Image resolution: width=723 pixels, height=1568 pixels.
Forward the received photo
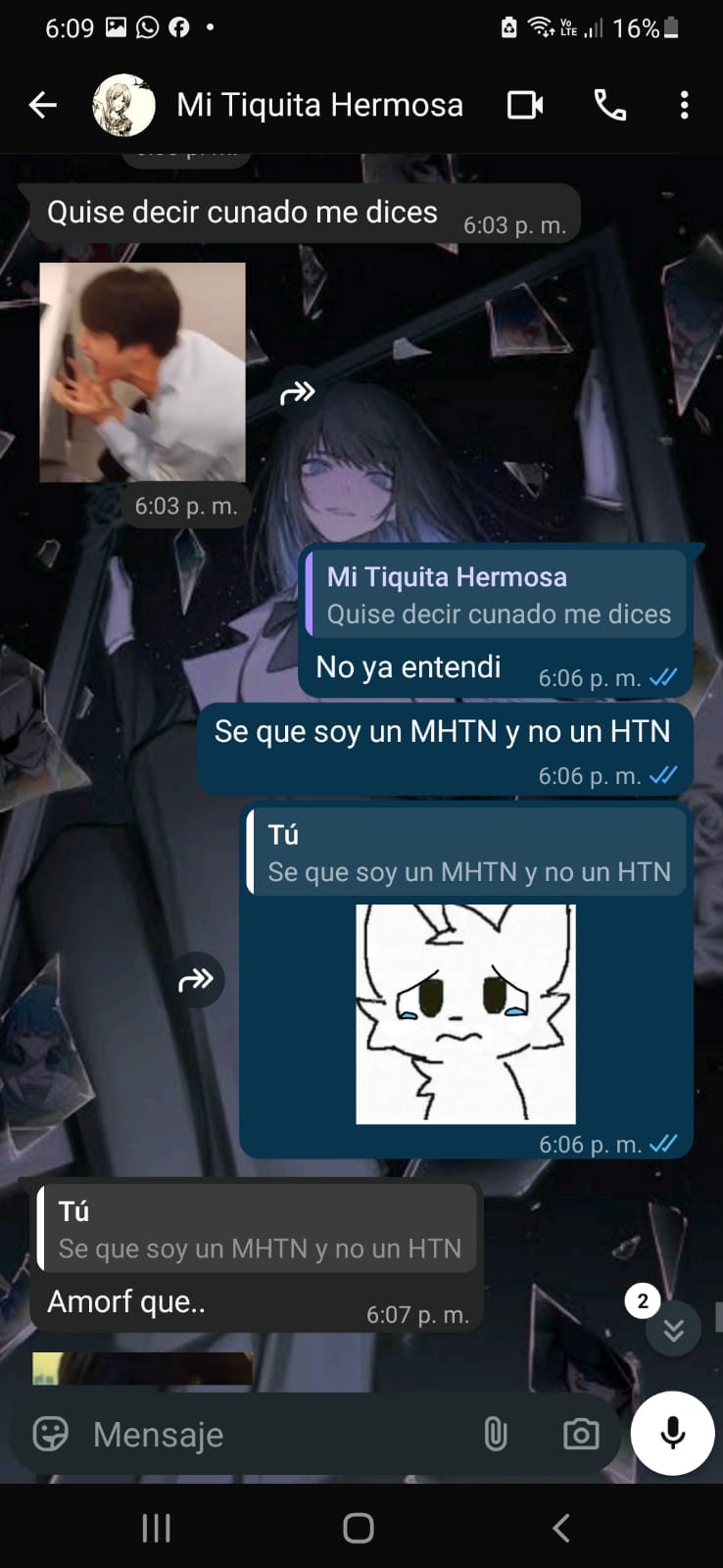[x=297, y=393]
